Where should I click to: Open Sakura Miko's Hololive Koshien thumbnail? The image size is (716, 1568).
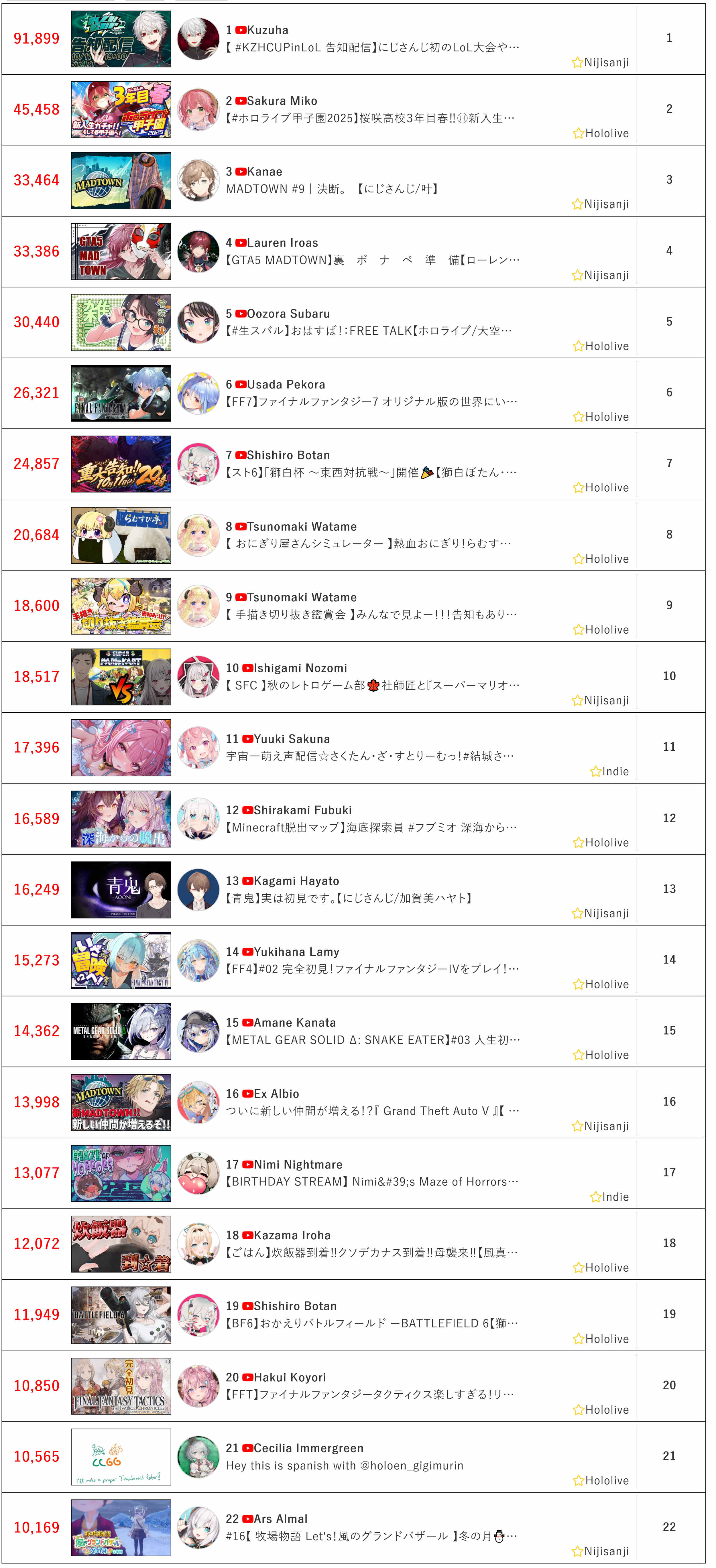(121, 110)
